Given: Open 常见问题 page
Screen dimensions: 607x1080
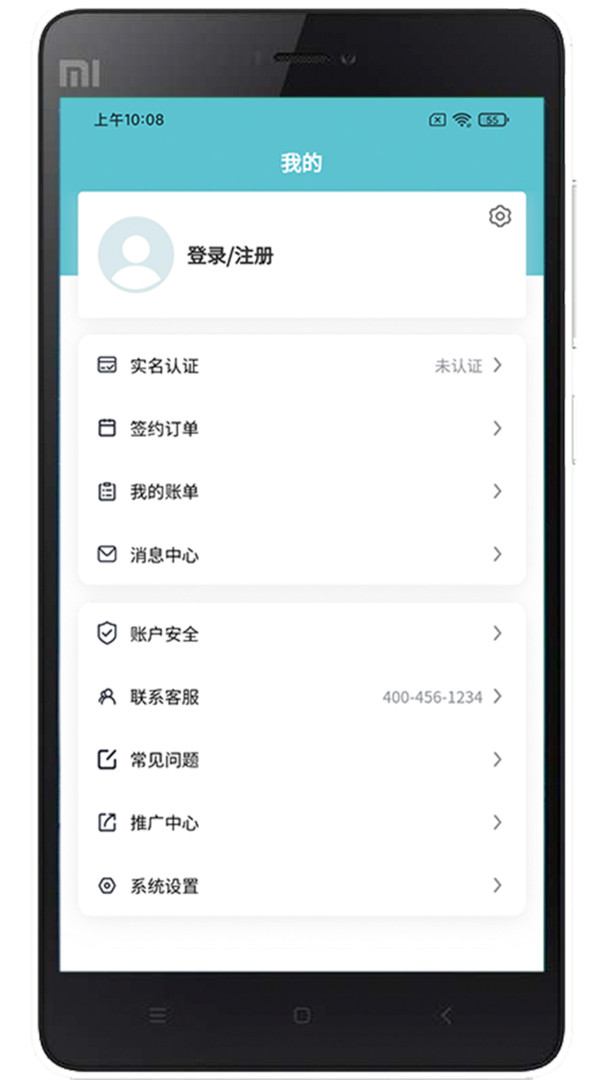Looking at the screenshot, I should (x=300, y=760).
